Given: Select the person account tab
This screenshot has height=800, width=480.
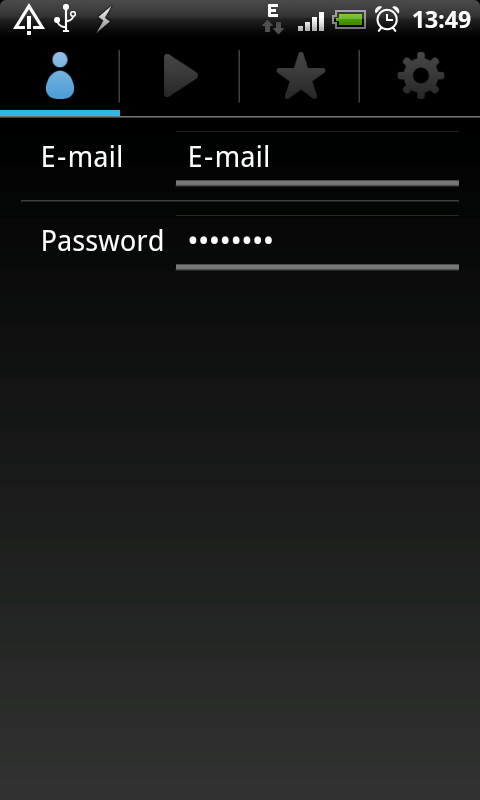Looking at the screenshot, I should point(60,77).
